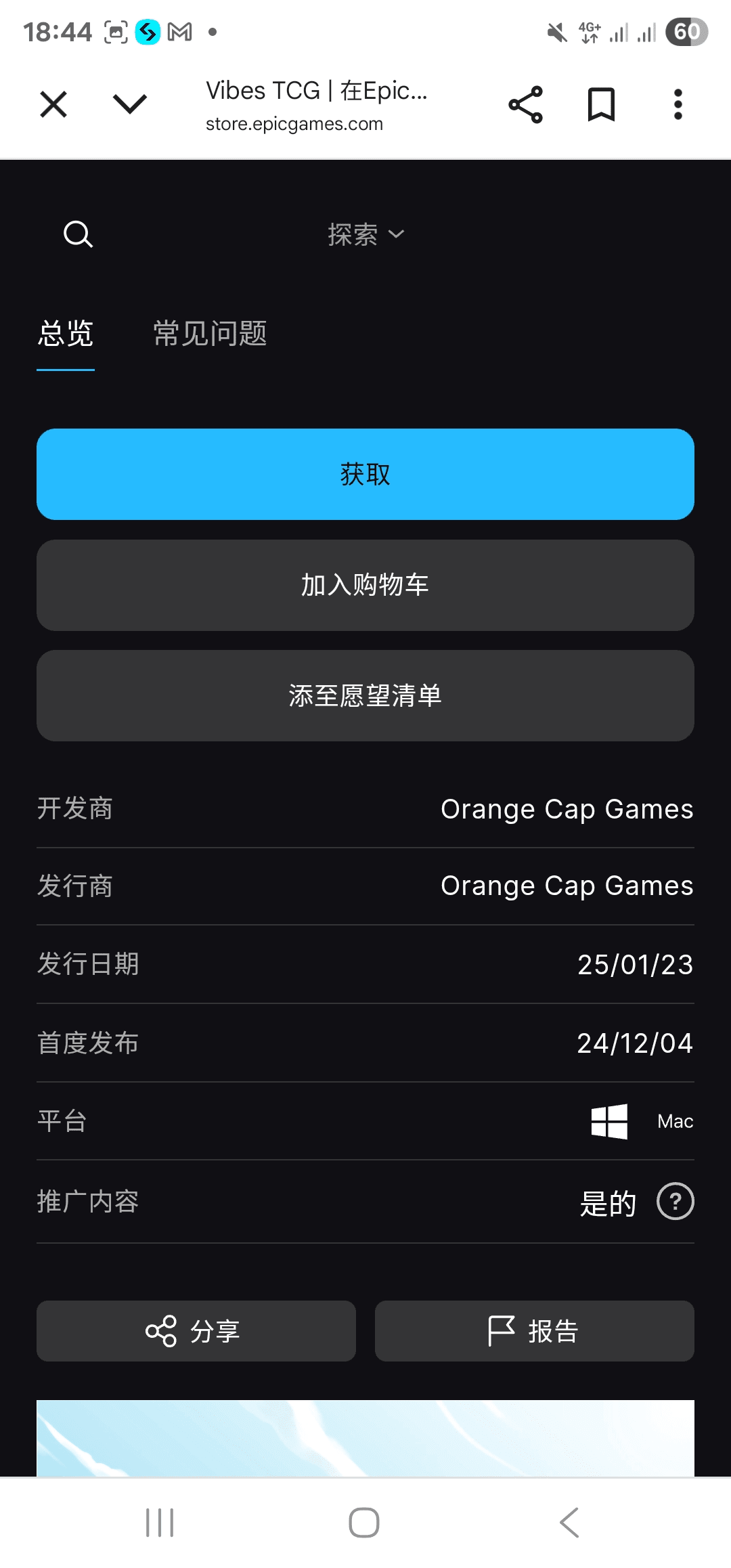The image size is (731, 1568).
Task: Close the in-app browser tab
Action: (x=53, y=105)
